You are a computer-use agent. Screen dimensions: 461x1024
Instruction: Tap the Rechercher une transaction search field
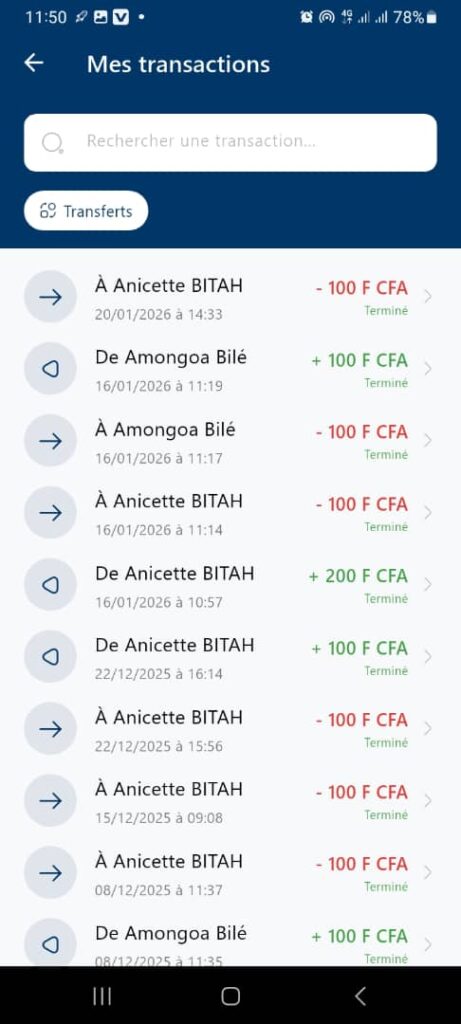pos(230,142)
